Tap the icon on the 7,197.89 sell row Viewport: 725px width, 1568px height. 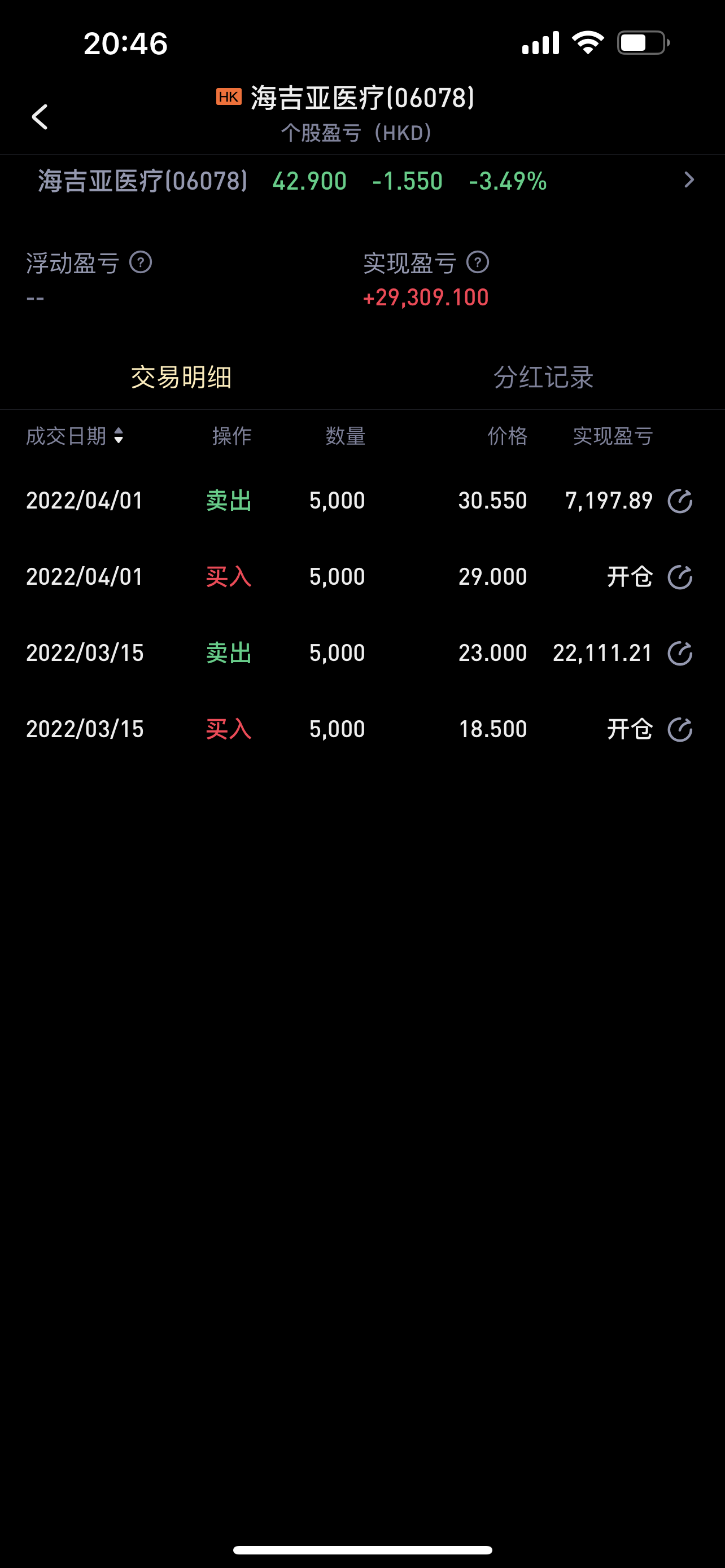[680, 501]
